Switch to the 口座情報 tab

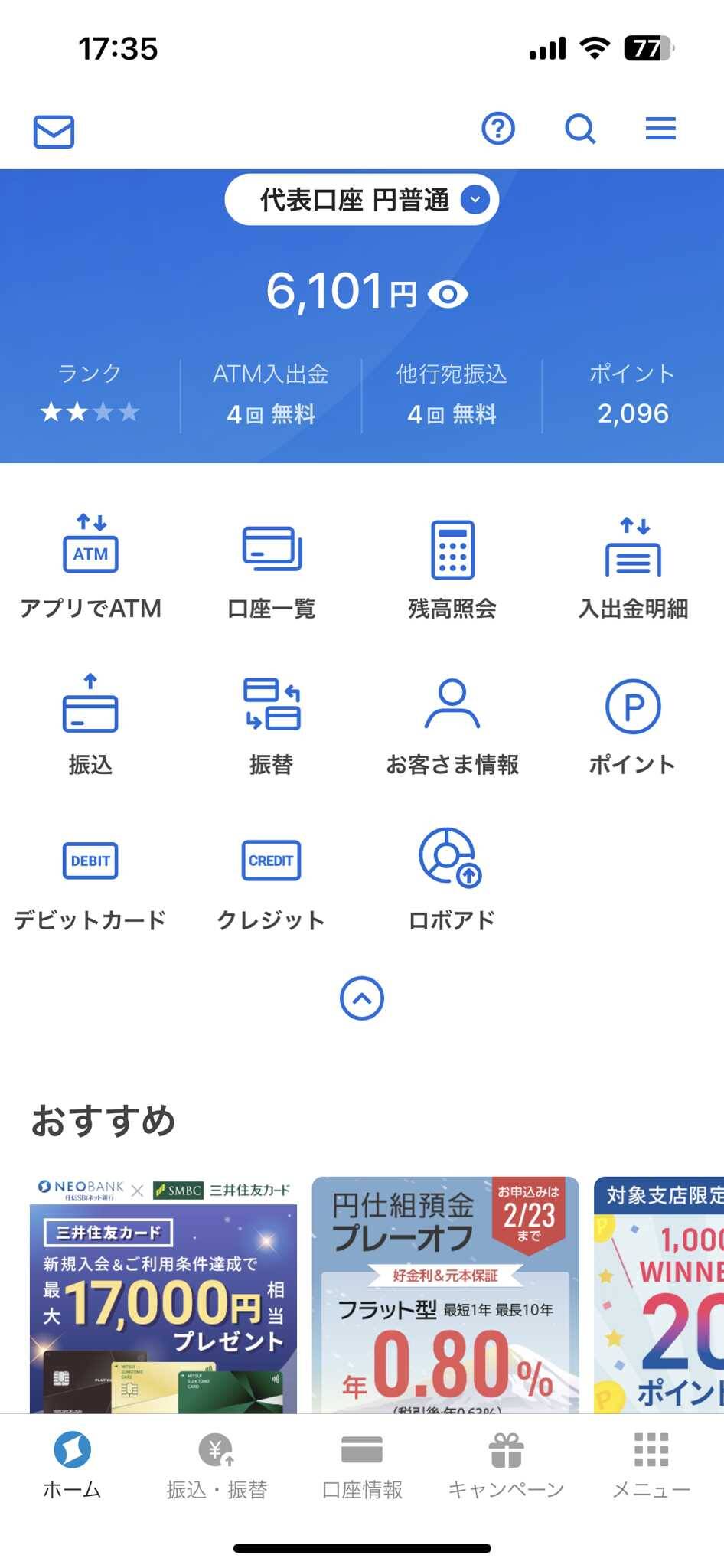click(362, 1465)
